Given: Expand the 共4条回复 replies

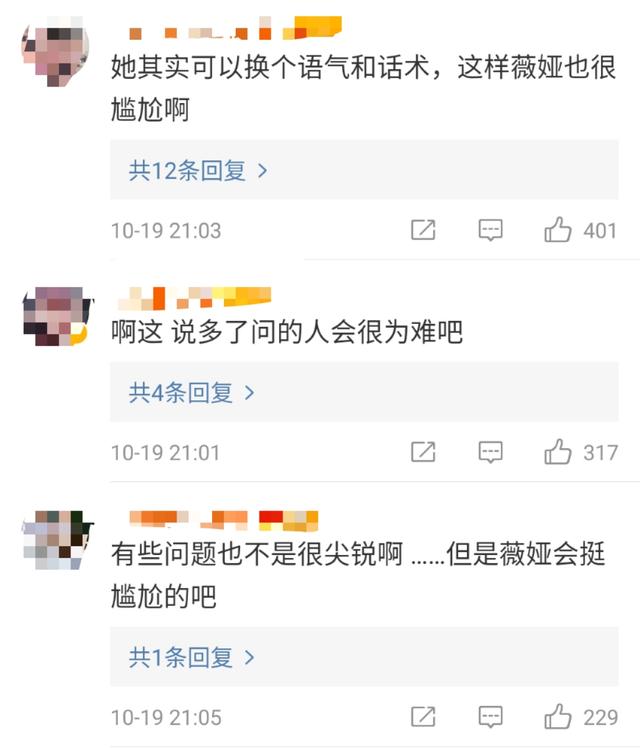Looking at the screenshot, I should (192, 393).
